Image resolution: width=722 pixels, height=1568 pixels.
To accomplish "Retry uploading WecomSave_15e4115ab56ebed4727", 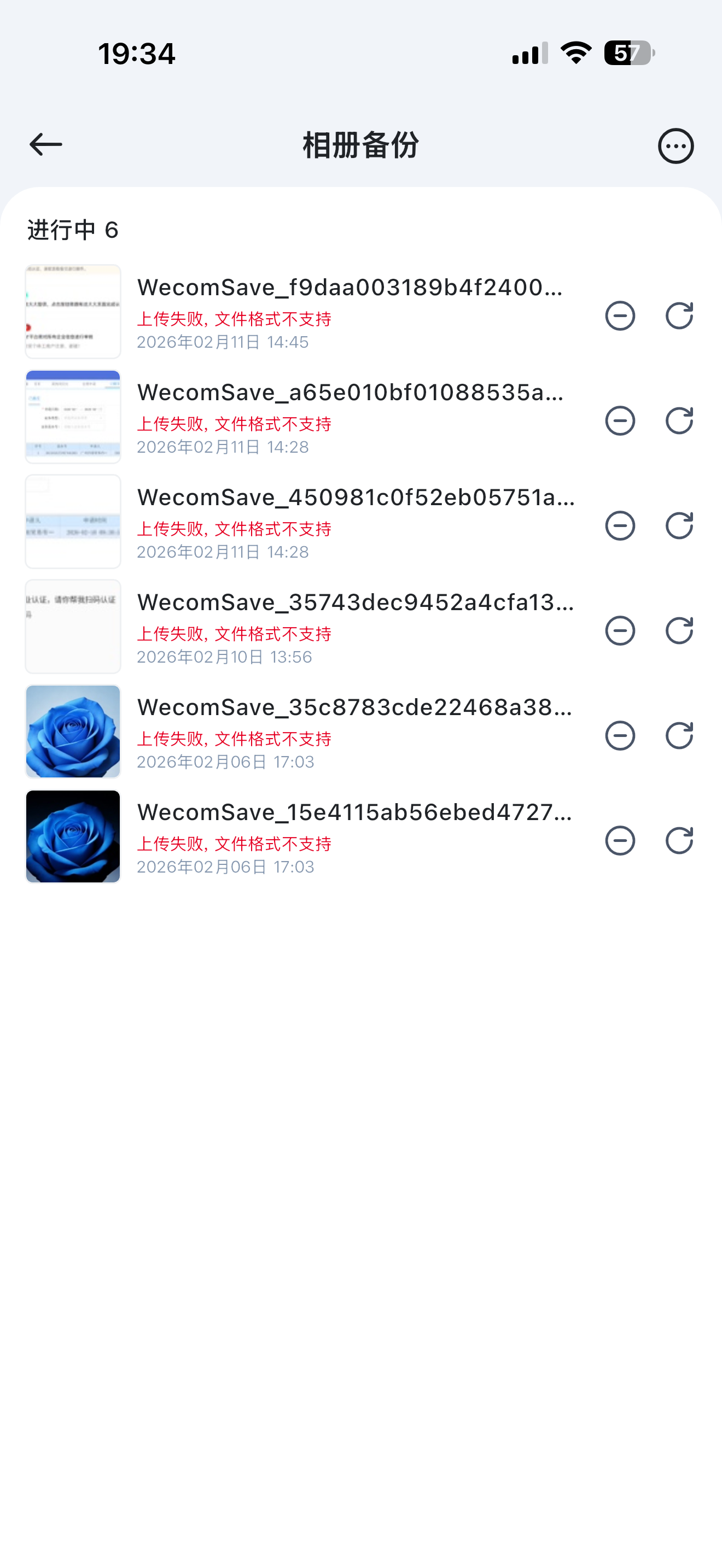I will pos(679,841).
